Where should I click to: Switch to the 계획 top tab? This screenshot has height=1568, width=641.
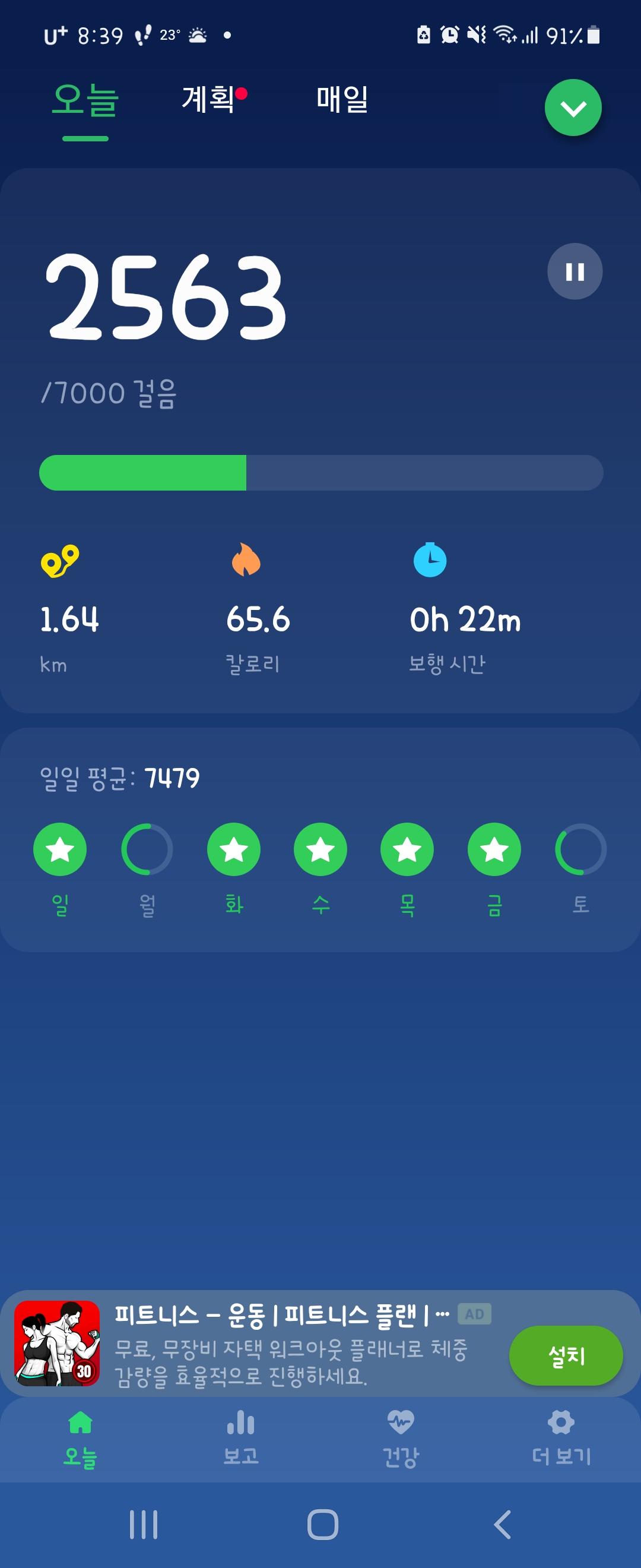coord(208,99)
